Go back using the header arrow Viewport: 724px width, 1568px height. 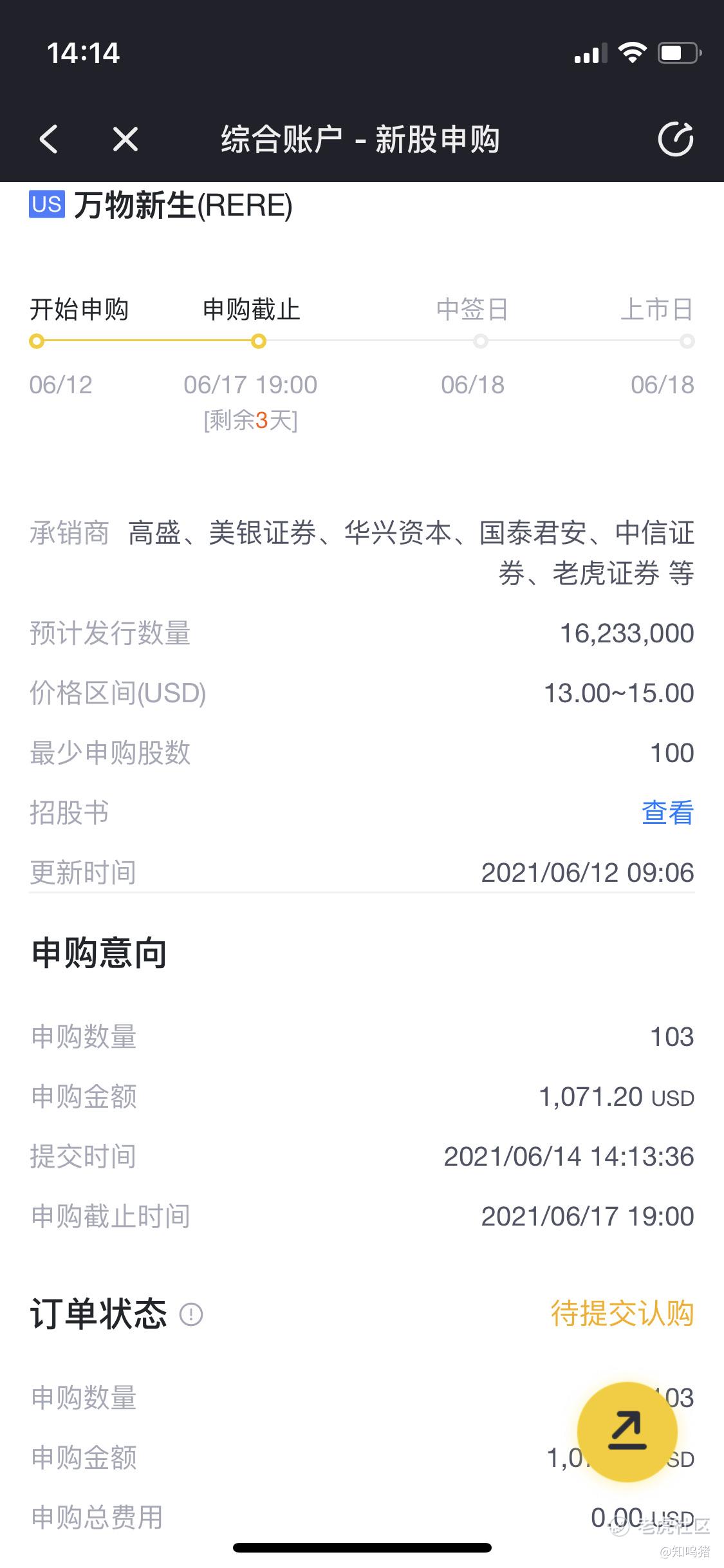(x=49, y=139)
